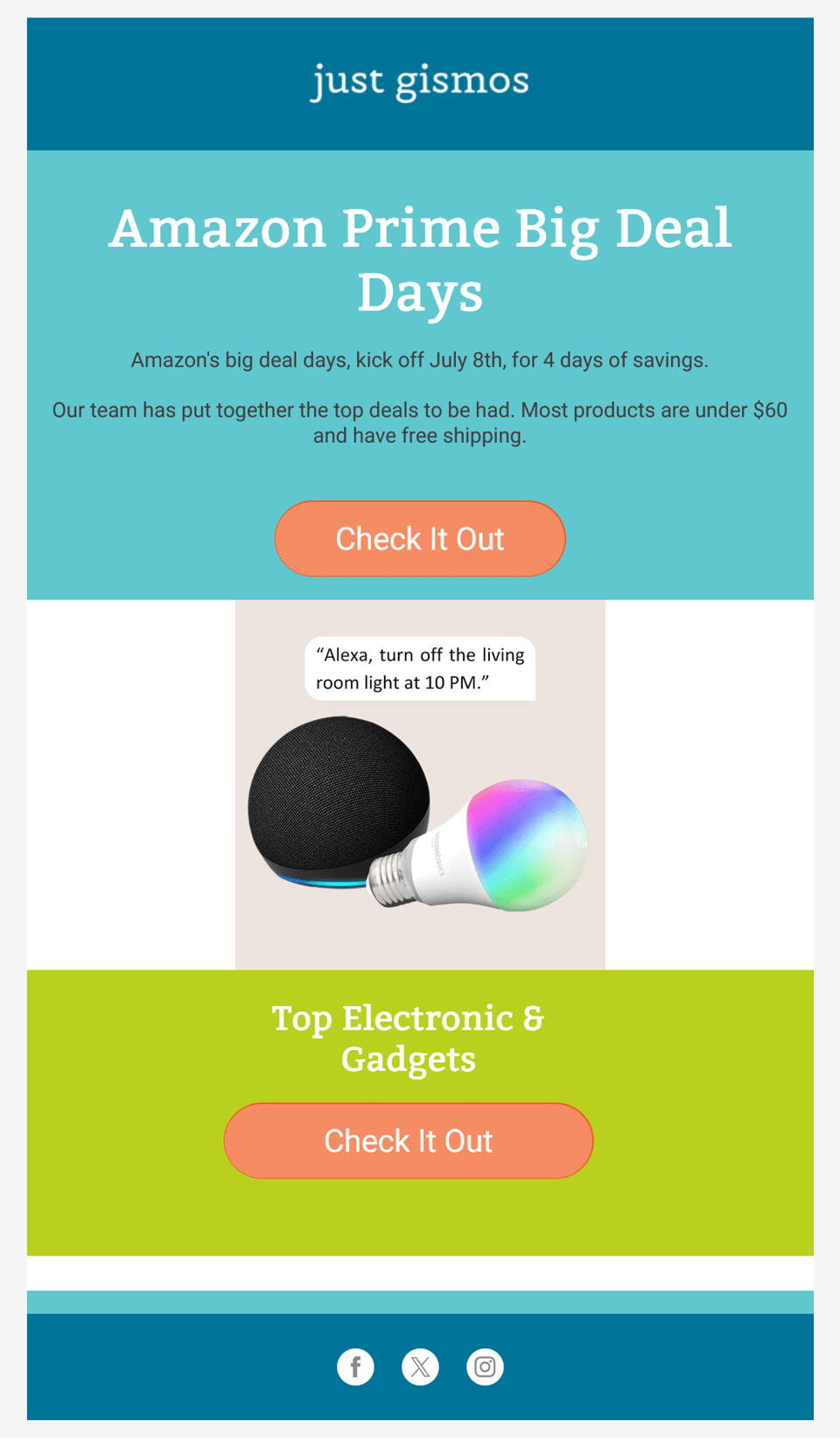Viewport: 840px width, 1441px height.
Task: Tap Check It Out under Amazon Prime headline
Action: coord(420,539)
